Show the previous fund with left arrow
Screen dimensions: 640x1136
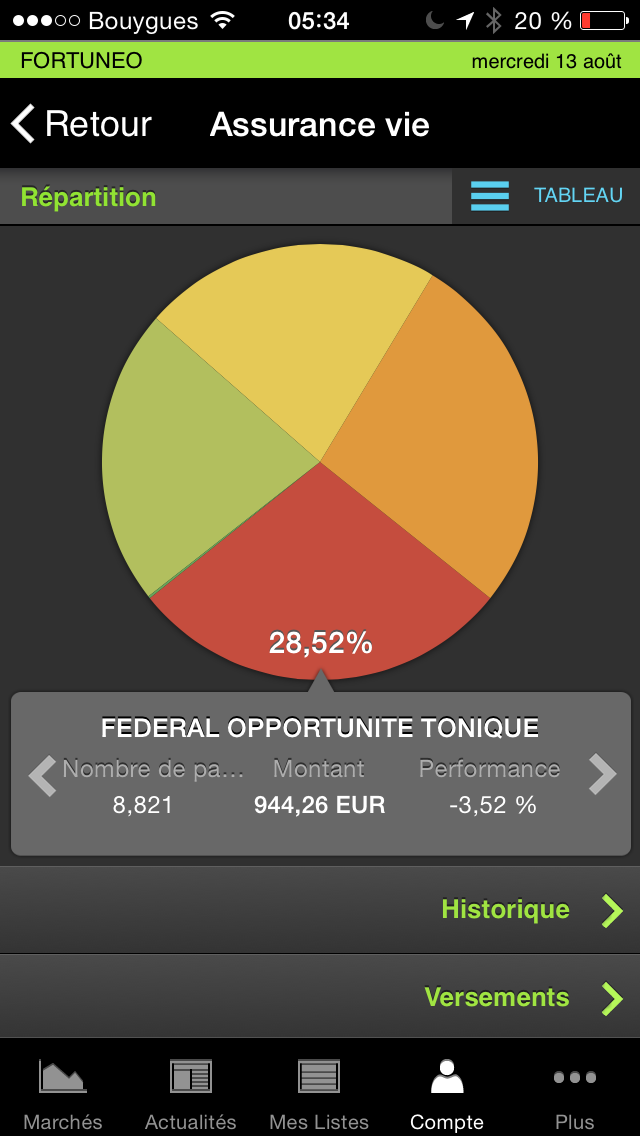coord(42,774)
